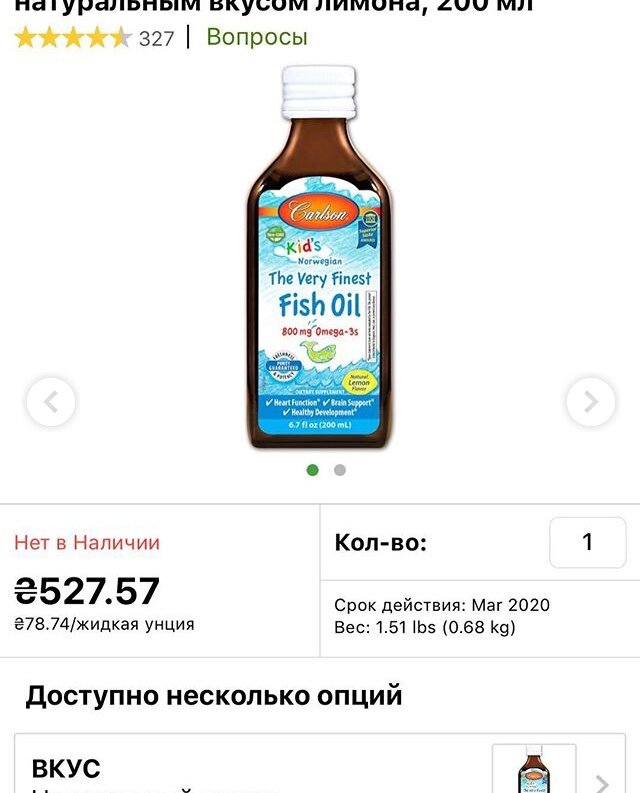The width and height of the screenshot is (640, 793).
Task: Jump to the second image dot
Action: 340,470
